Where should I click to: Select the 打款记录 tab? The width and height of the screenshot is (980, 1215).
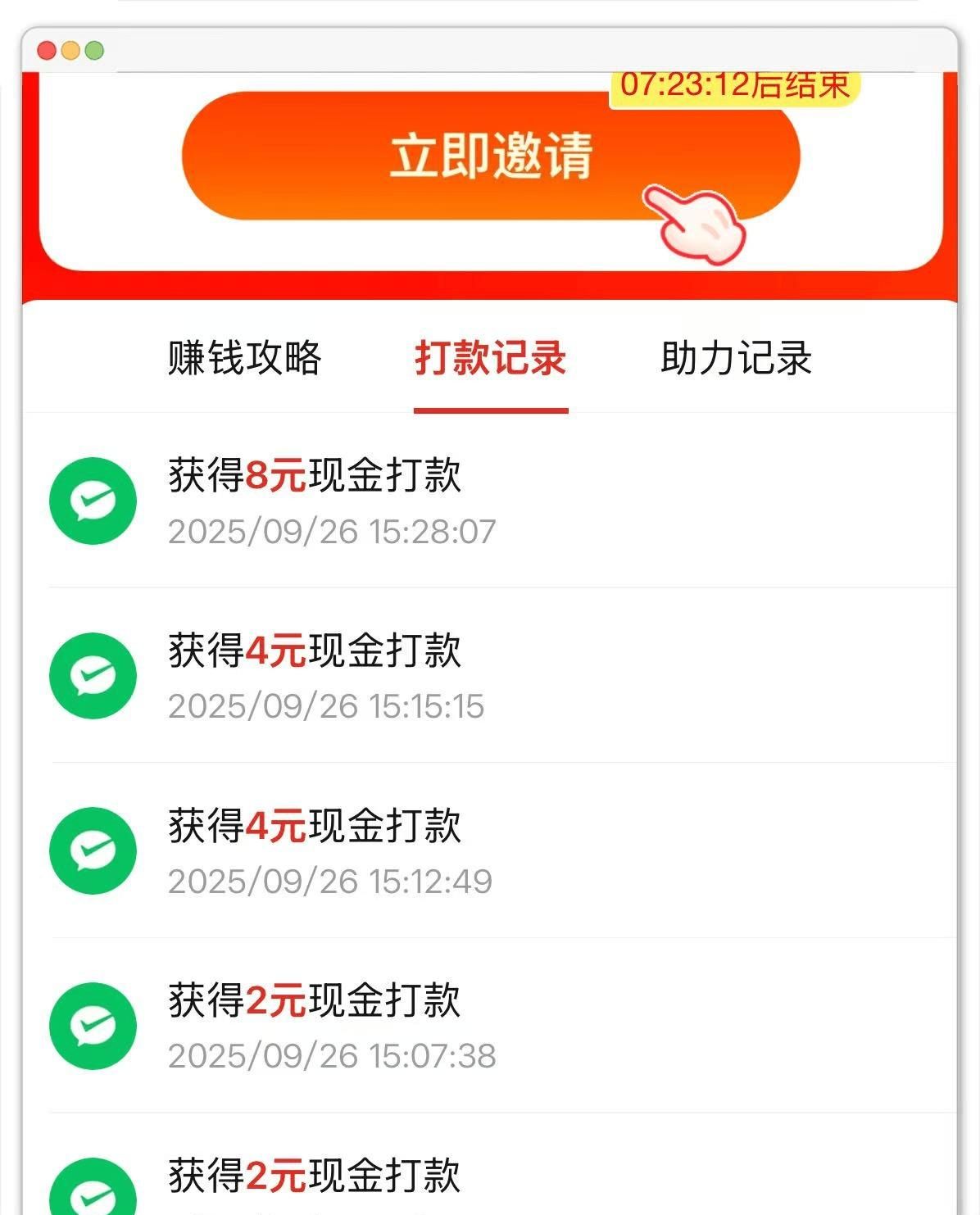pyautogui.click(x=490, y=358)
